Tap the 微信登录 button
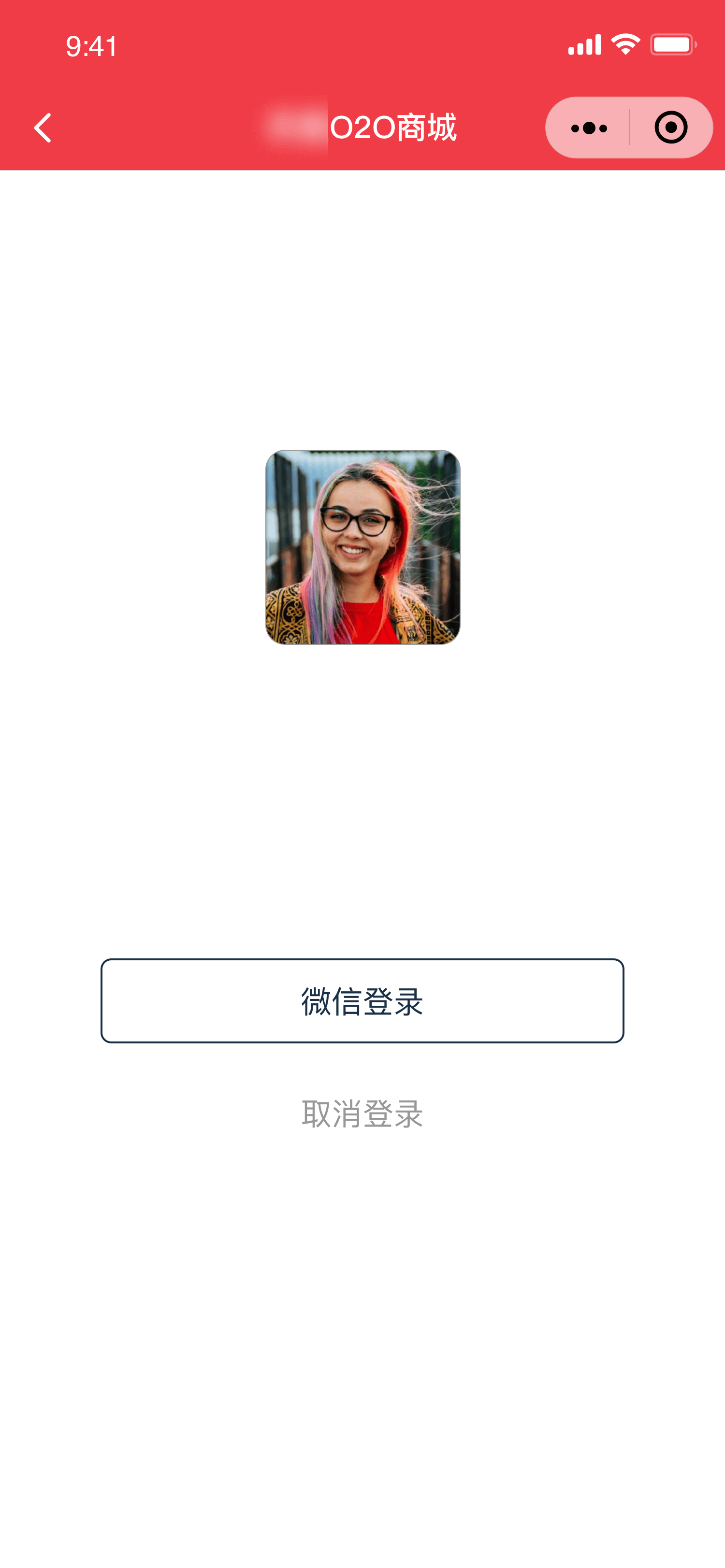 (x=362, y=1001)
